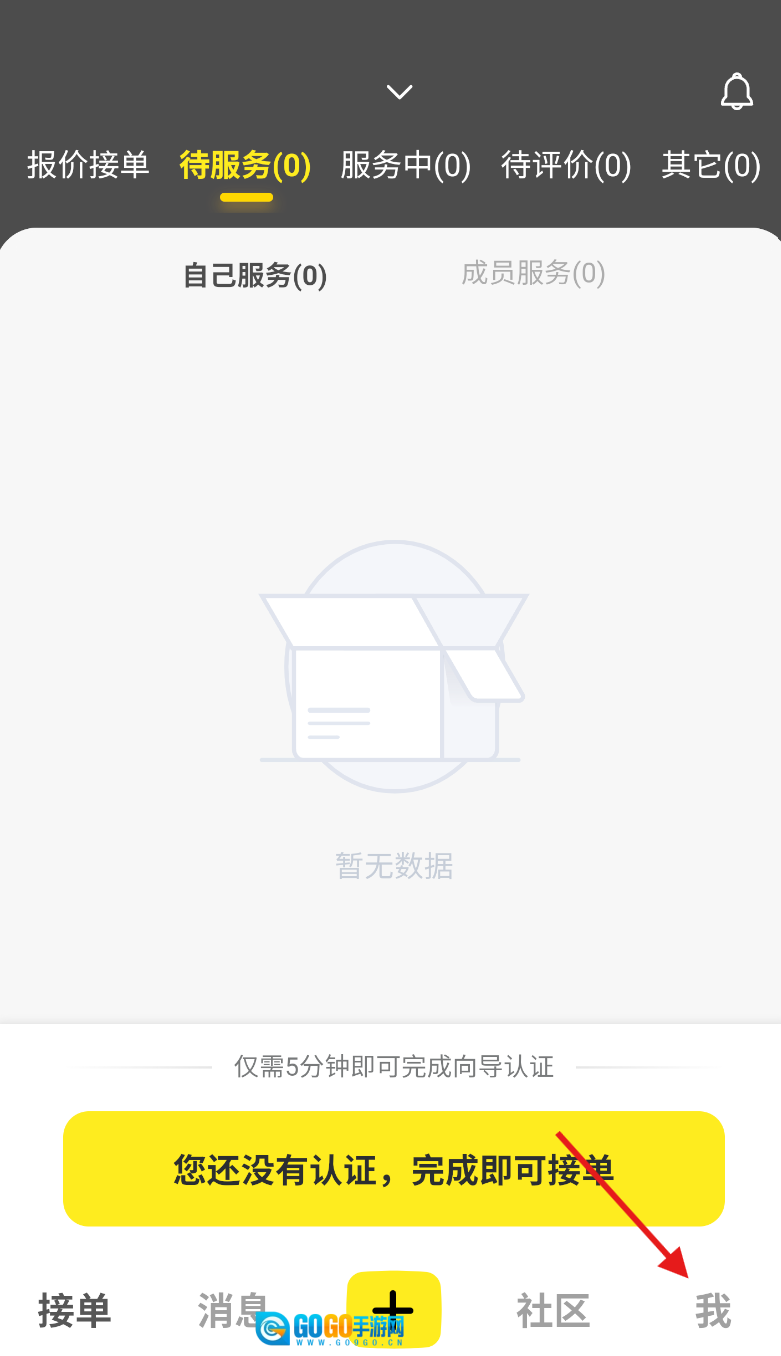Screen dimensions: 781x1356
Task: Switch to the 成员服务(0) sub-tab
Action: coord(533,273)
